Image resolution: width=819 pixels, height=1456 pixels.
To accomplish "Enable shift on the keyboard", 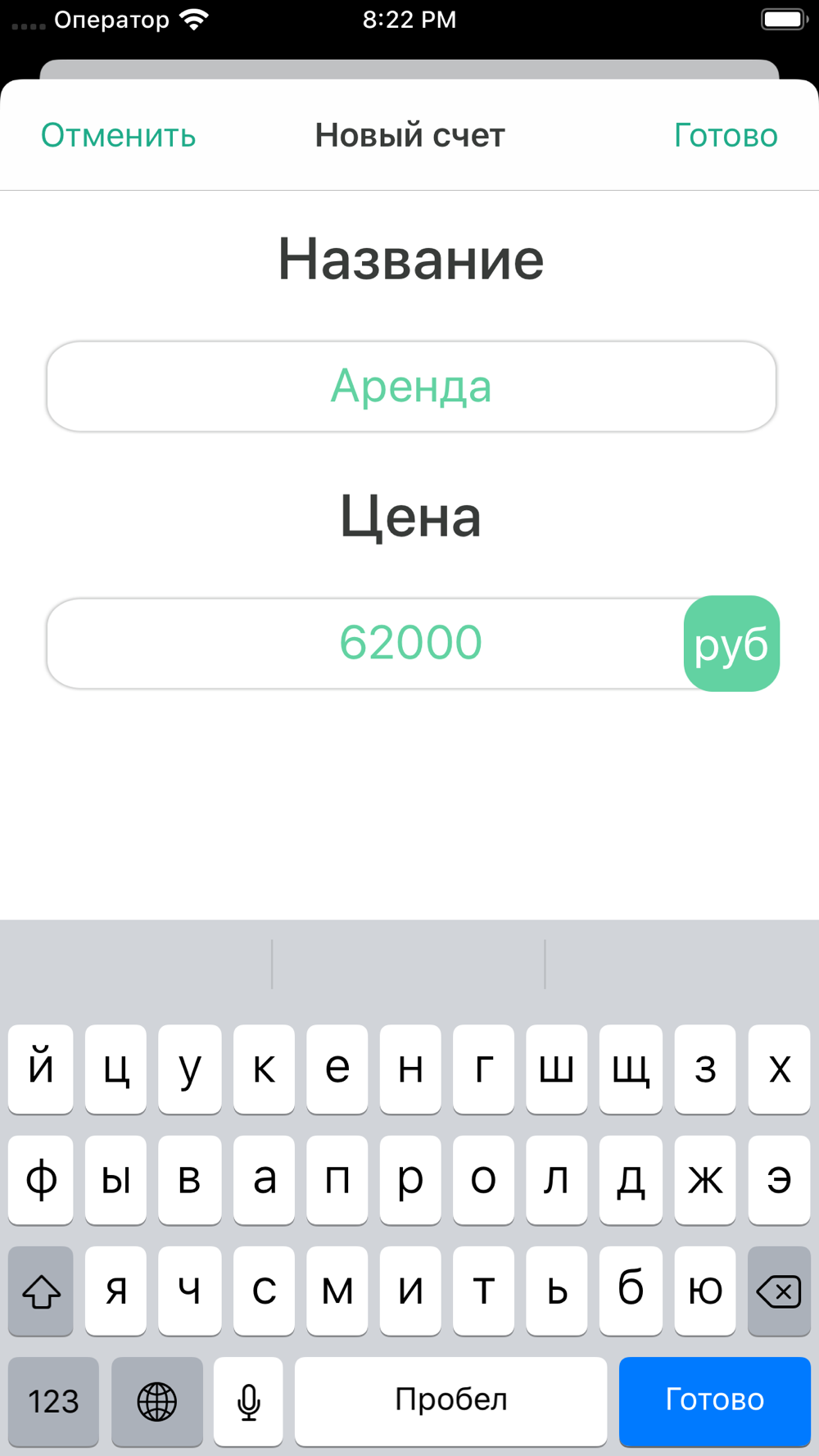I will [41, 1291].
